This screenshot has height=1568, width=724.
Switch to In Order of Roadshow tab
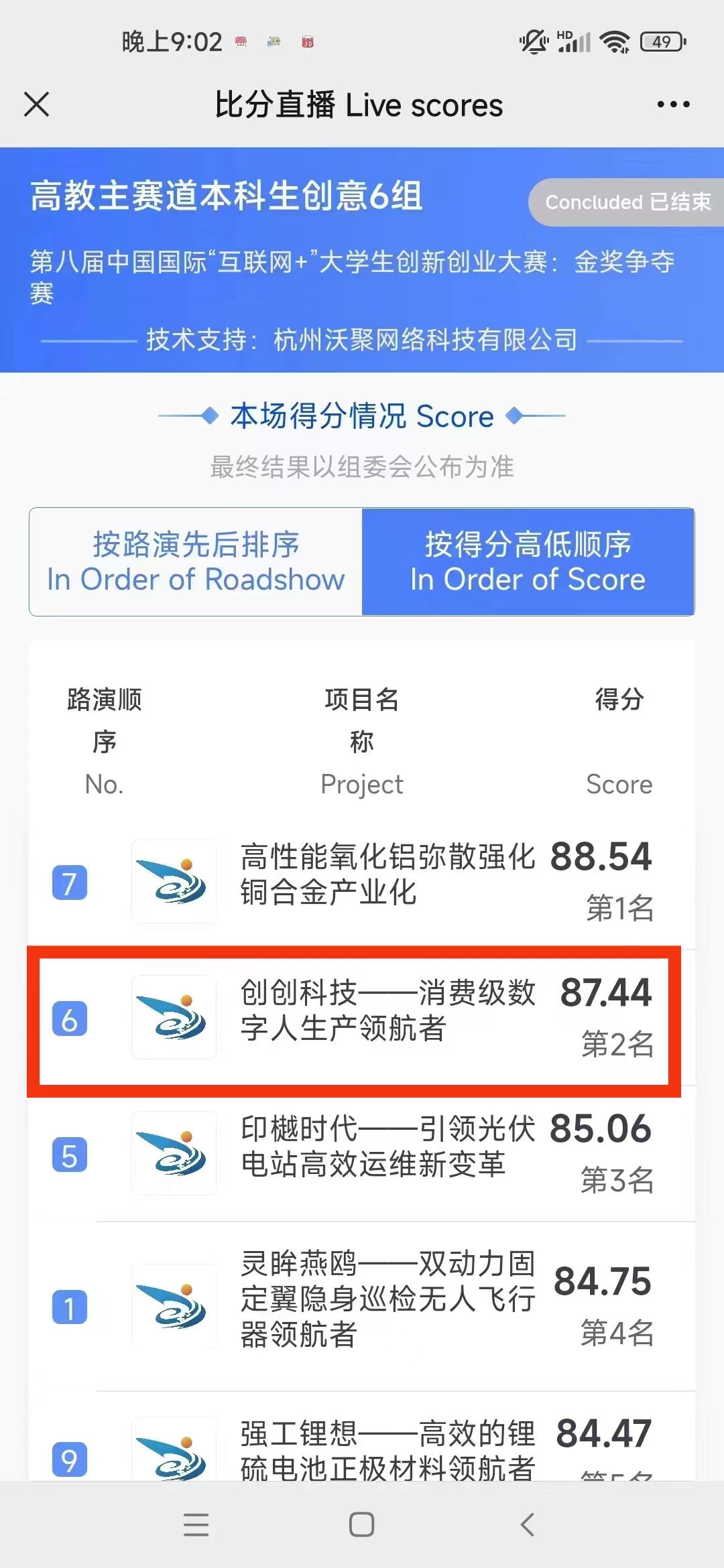click(196, 562)
